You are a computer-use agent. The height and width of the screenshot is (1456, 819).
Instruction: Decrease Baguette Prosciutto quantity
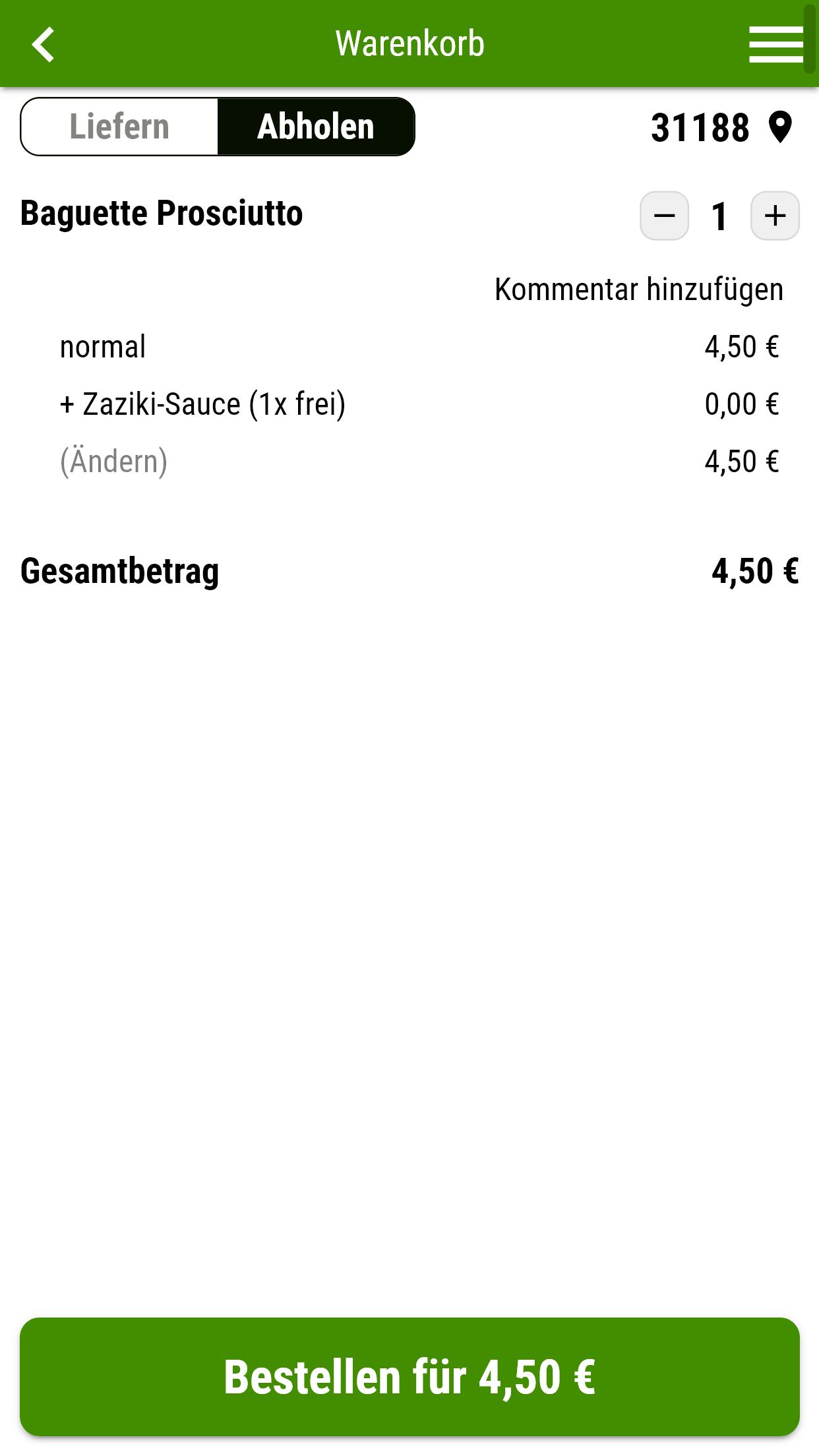click(x=664, y=216)
